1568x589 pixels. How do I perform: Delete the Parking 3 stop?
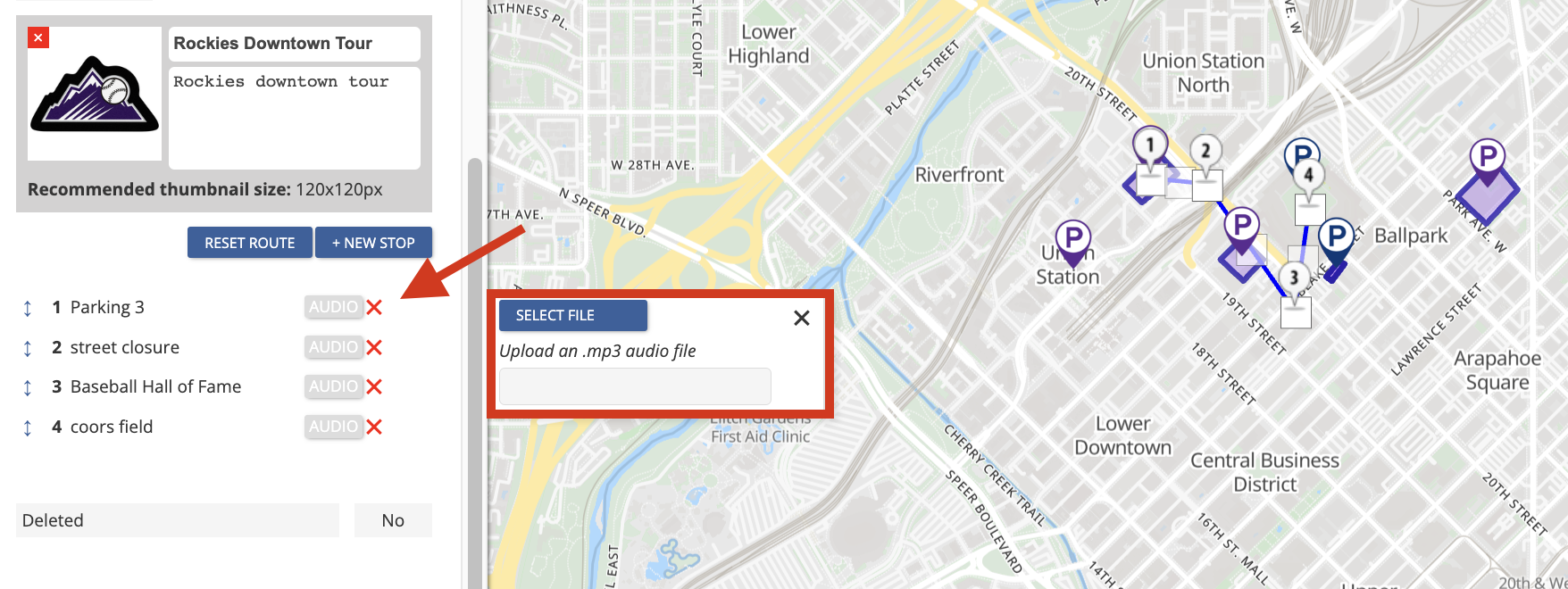pyautogui.click(x=375, y=308)
